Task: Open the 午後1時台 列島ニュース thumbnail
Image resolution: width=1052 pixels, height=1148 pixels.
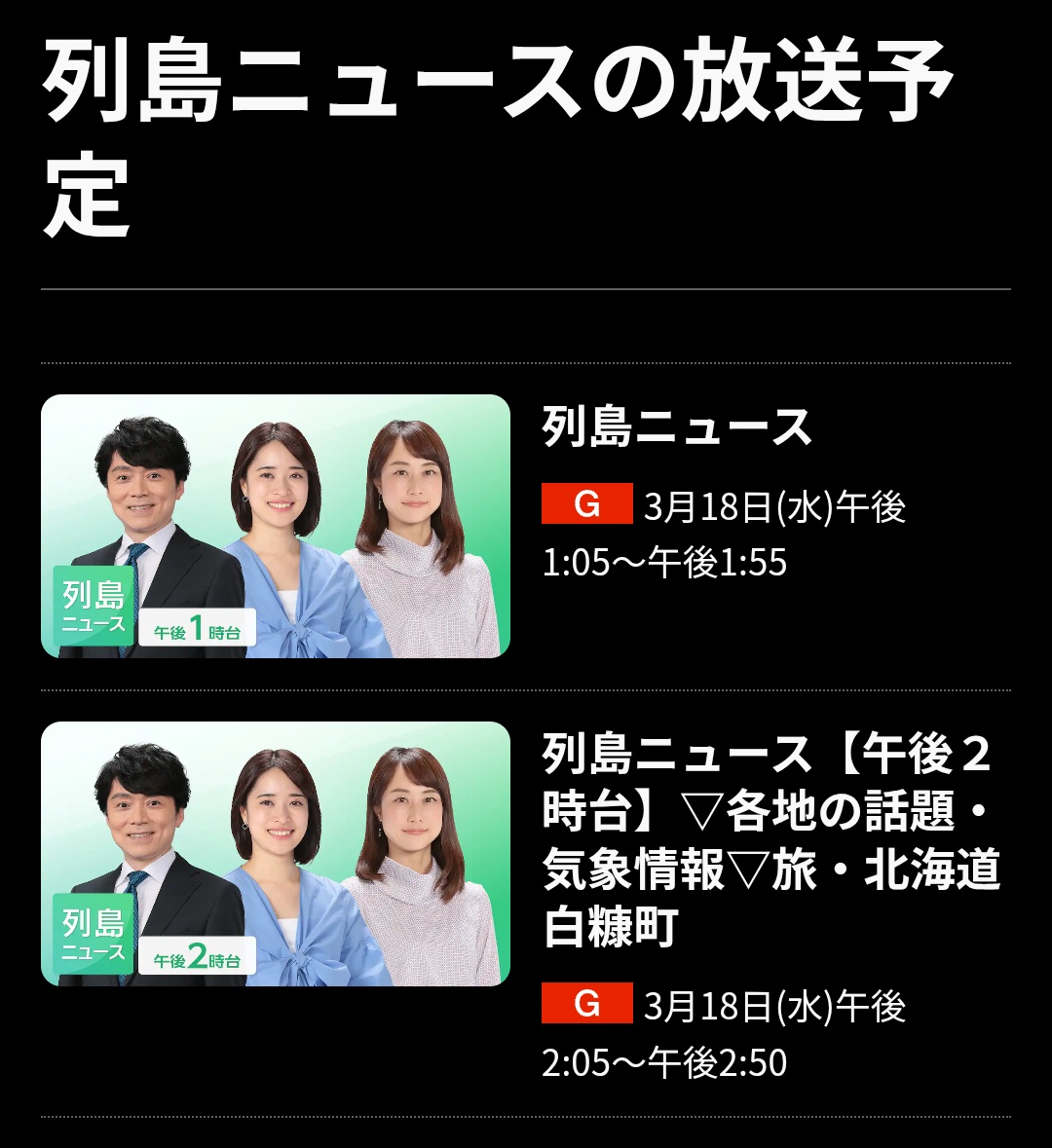Action: 275,526
